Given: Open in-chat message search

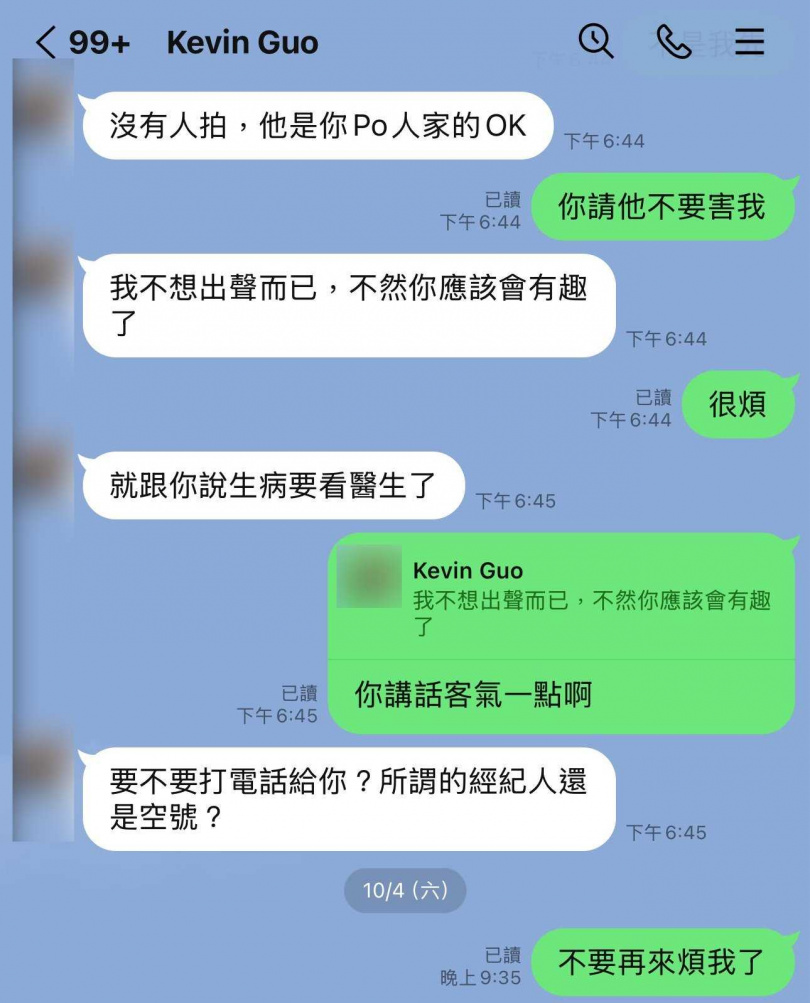Looking at the screenshot, I should (x=596, y=43).
